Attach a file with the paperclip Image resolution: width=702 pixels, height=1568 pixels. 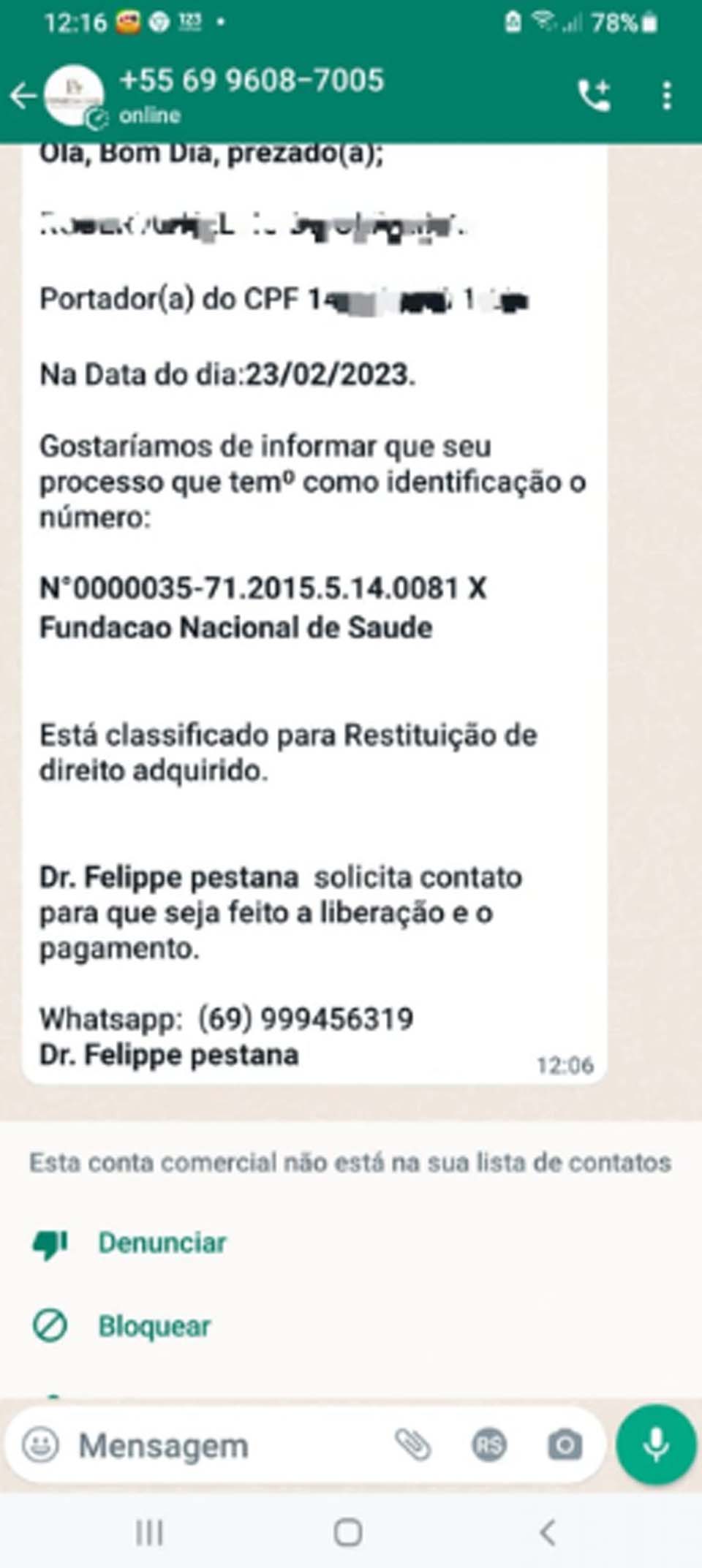[413, 1445]
